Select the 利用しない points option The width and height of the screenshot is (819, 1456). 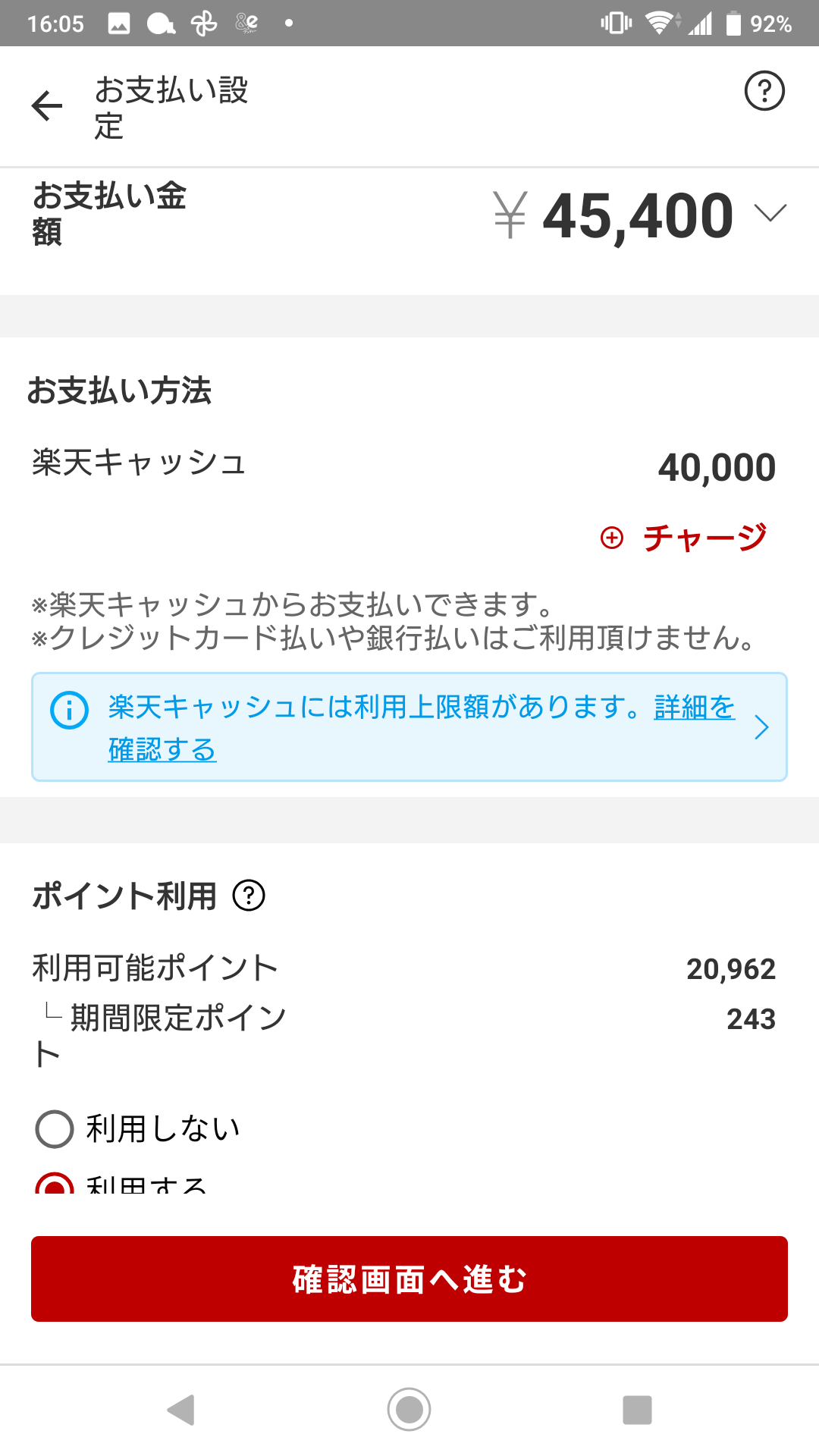[x=55, y=1129]
